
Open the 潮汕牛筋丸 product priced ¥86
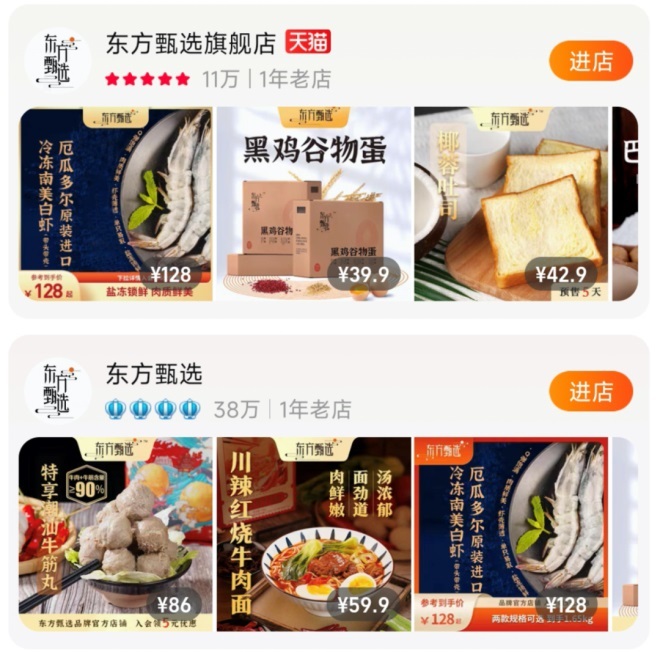point(115,534)
